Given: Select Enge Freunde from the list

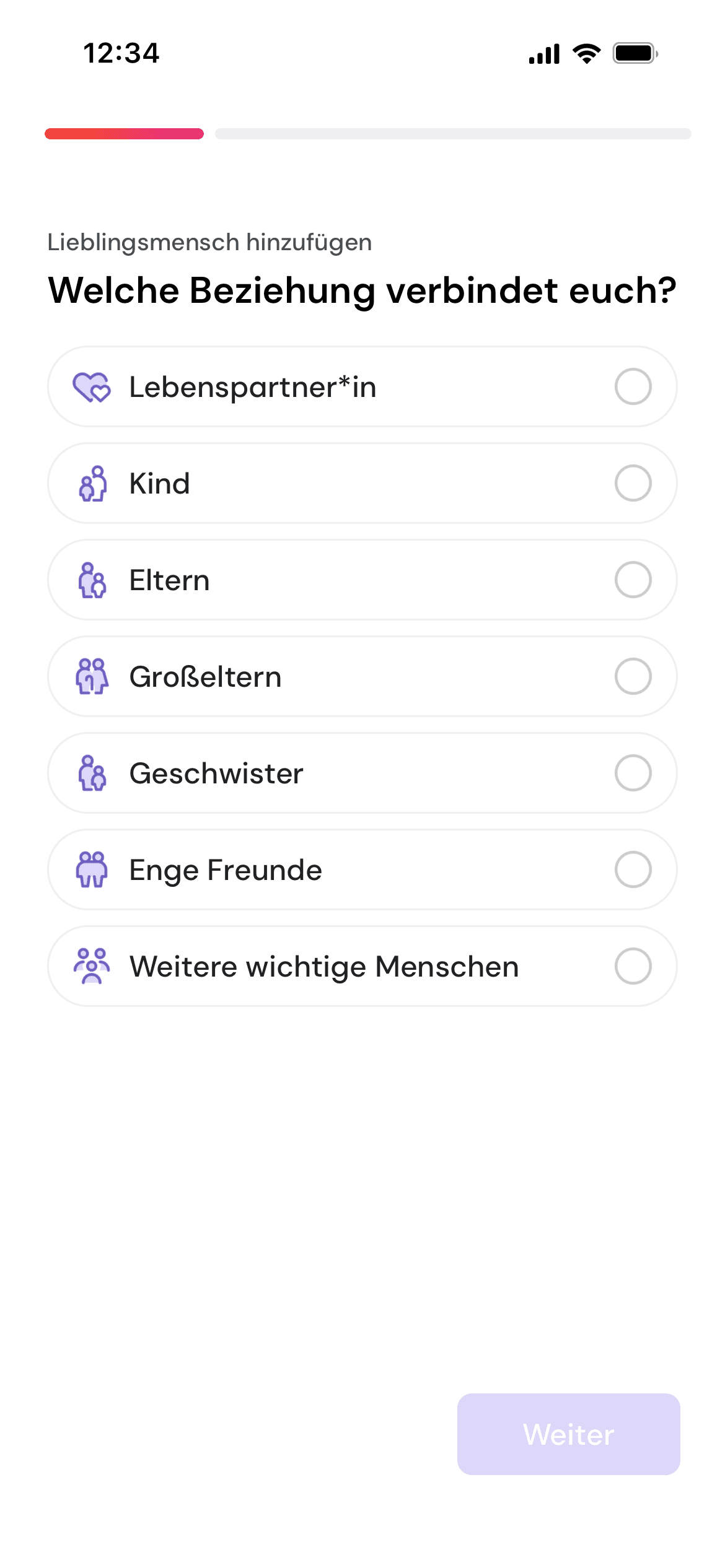Looking at the screenshot, I should pos(362,870).
